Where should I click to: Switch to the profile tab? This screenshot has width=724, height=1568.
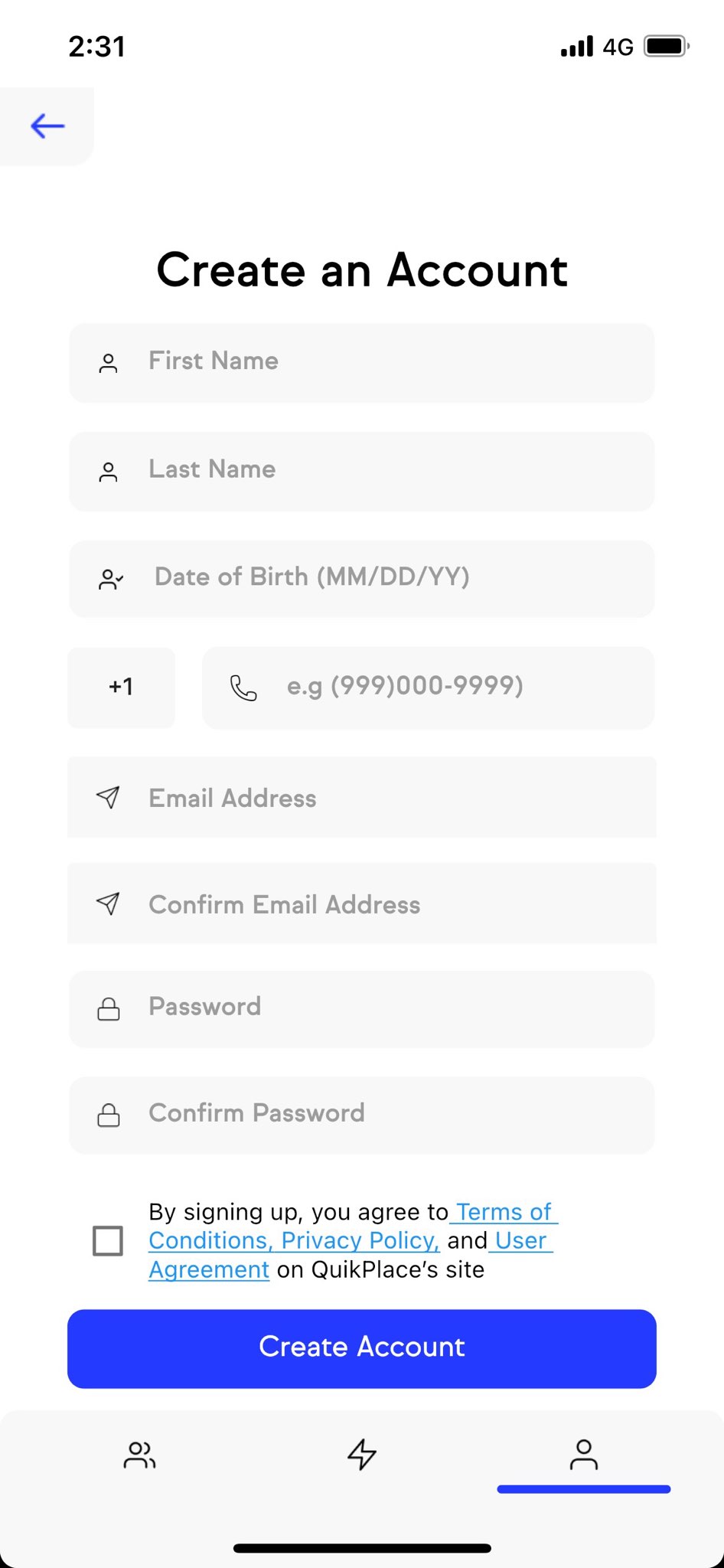(583, 1455)
